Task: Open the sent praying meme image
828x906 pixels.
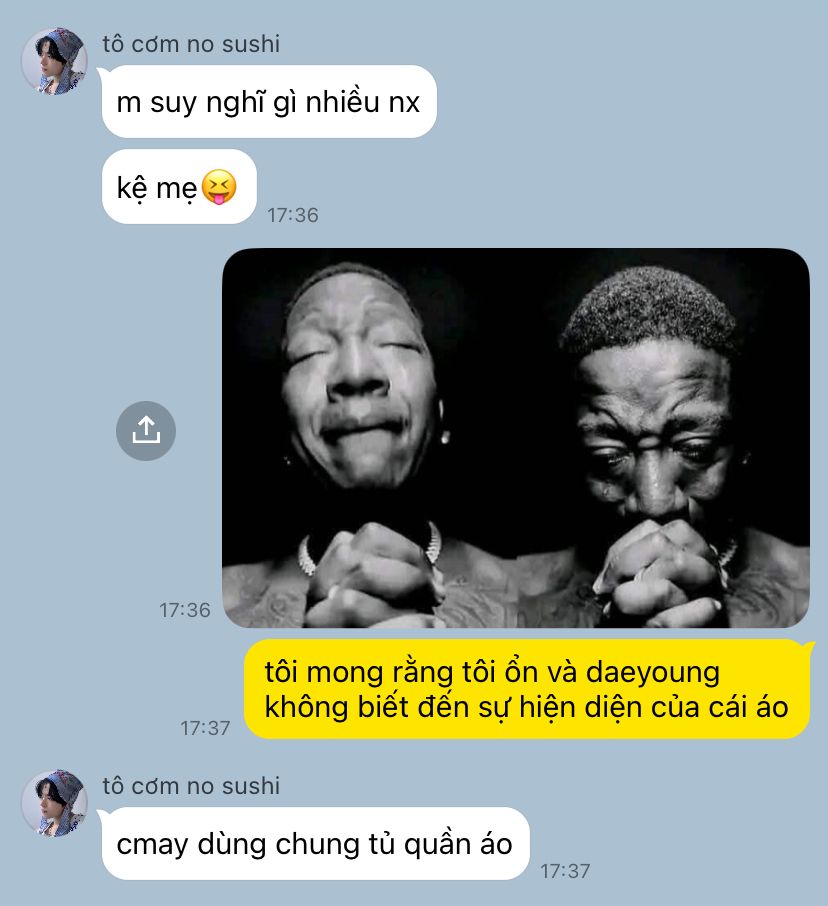Action: pyautogui.click(x=515, y=438)
